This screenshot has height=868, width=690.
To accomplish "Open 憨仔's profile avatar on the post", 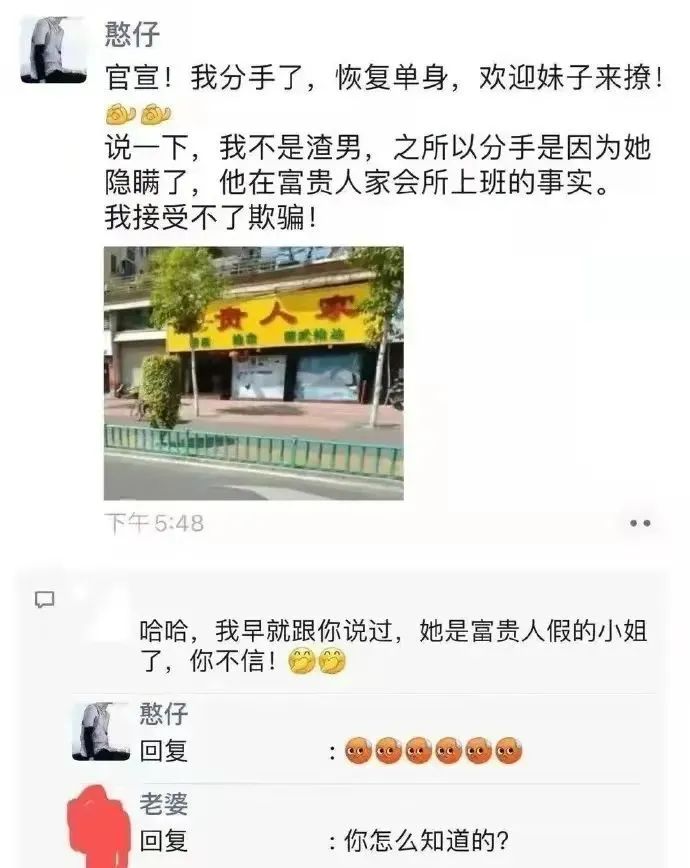I will 53,50.
